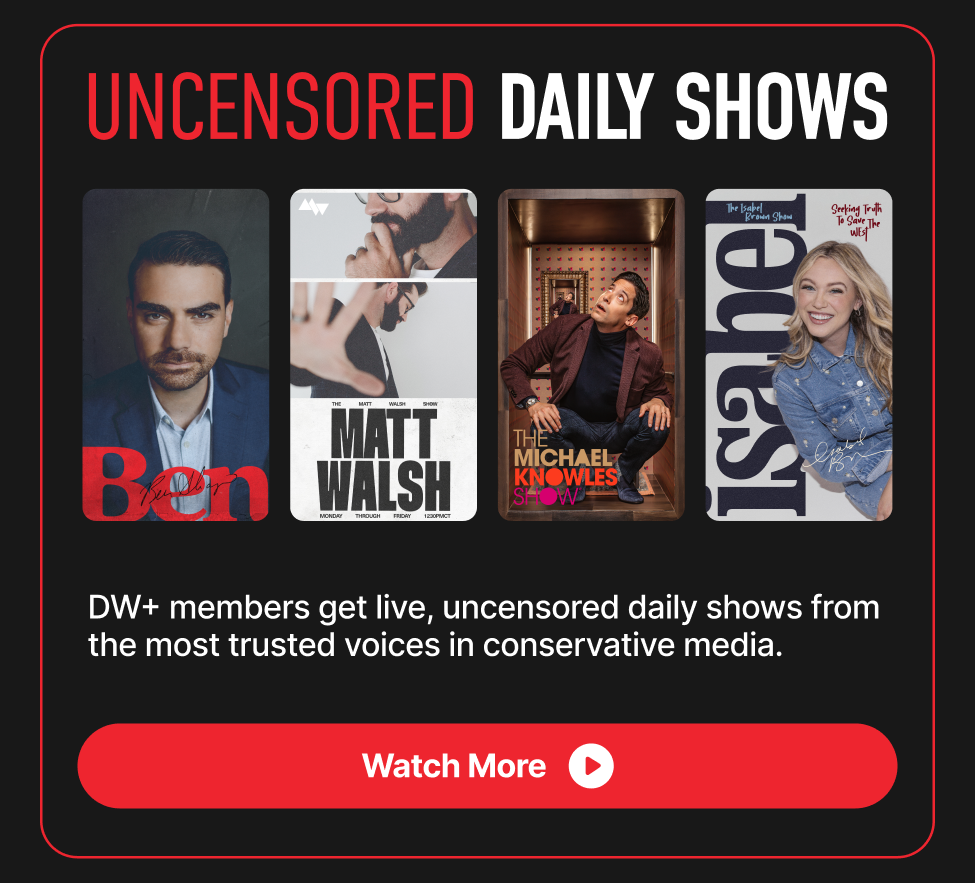The height and width of the screenshot is (883, 975).
Task: View the Isabel Brown Show tile
Action: (x=799, y=355)
